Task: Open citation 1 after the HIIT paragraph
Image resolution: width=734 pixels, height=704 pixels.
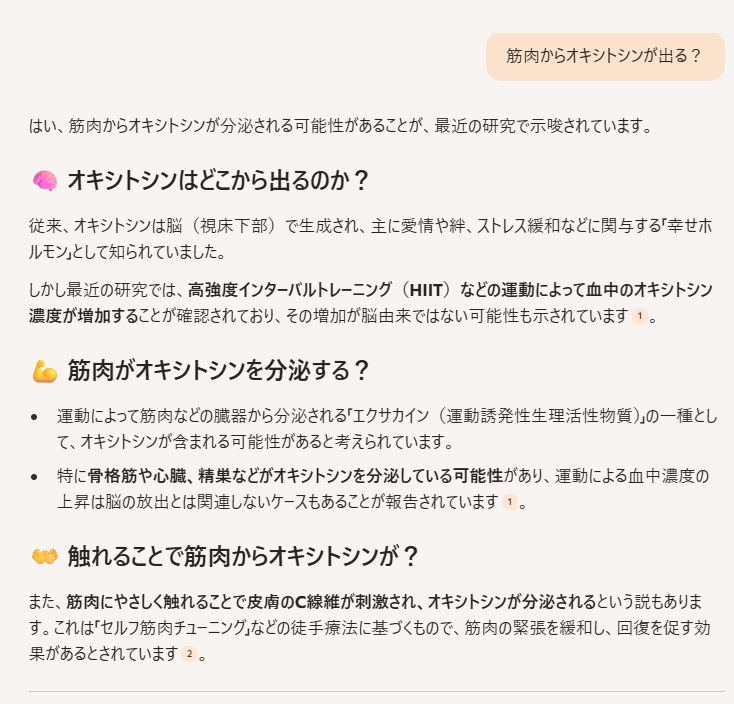Action: point(638,317)
